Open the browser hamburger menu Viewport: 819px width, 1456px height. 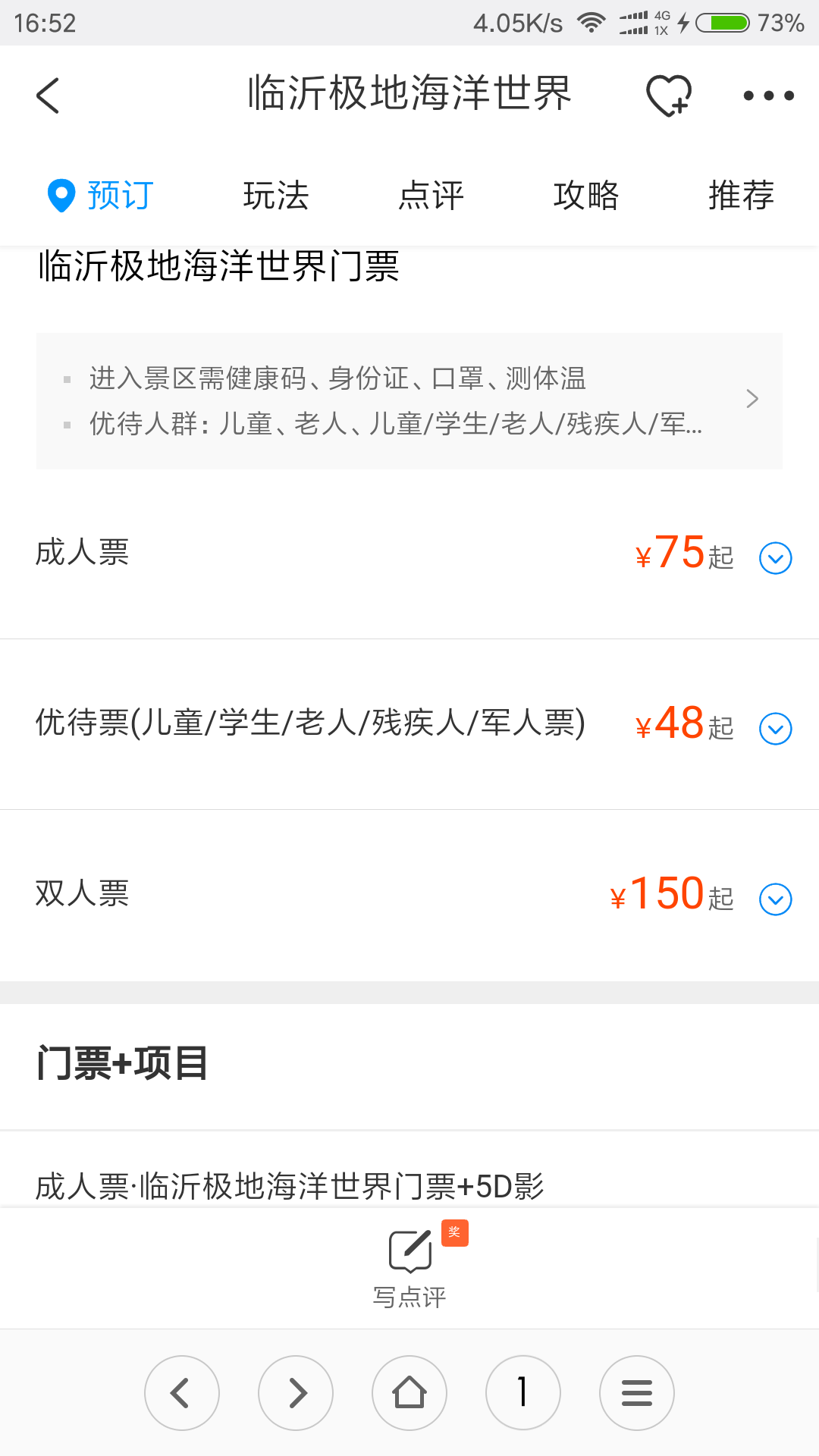637,1393
